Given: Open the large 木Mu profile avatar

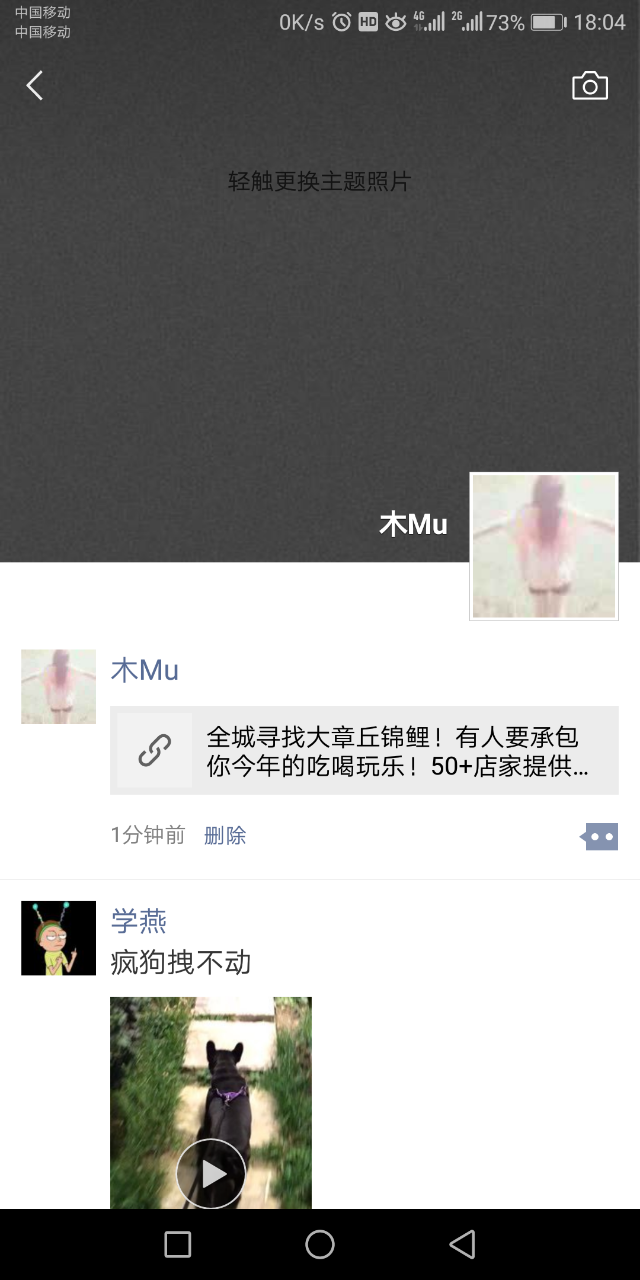Looking at the screenshot, I should click(x=544, y=546).
